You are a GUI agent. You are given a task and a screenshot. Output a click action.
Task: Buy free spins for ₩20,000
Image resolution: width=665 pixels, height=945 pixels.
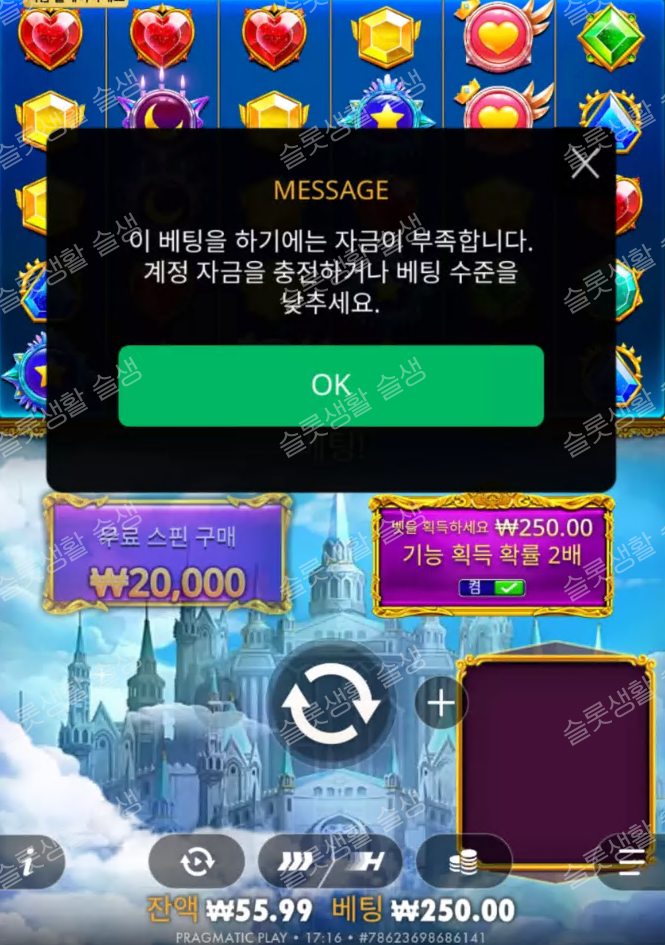168,557
